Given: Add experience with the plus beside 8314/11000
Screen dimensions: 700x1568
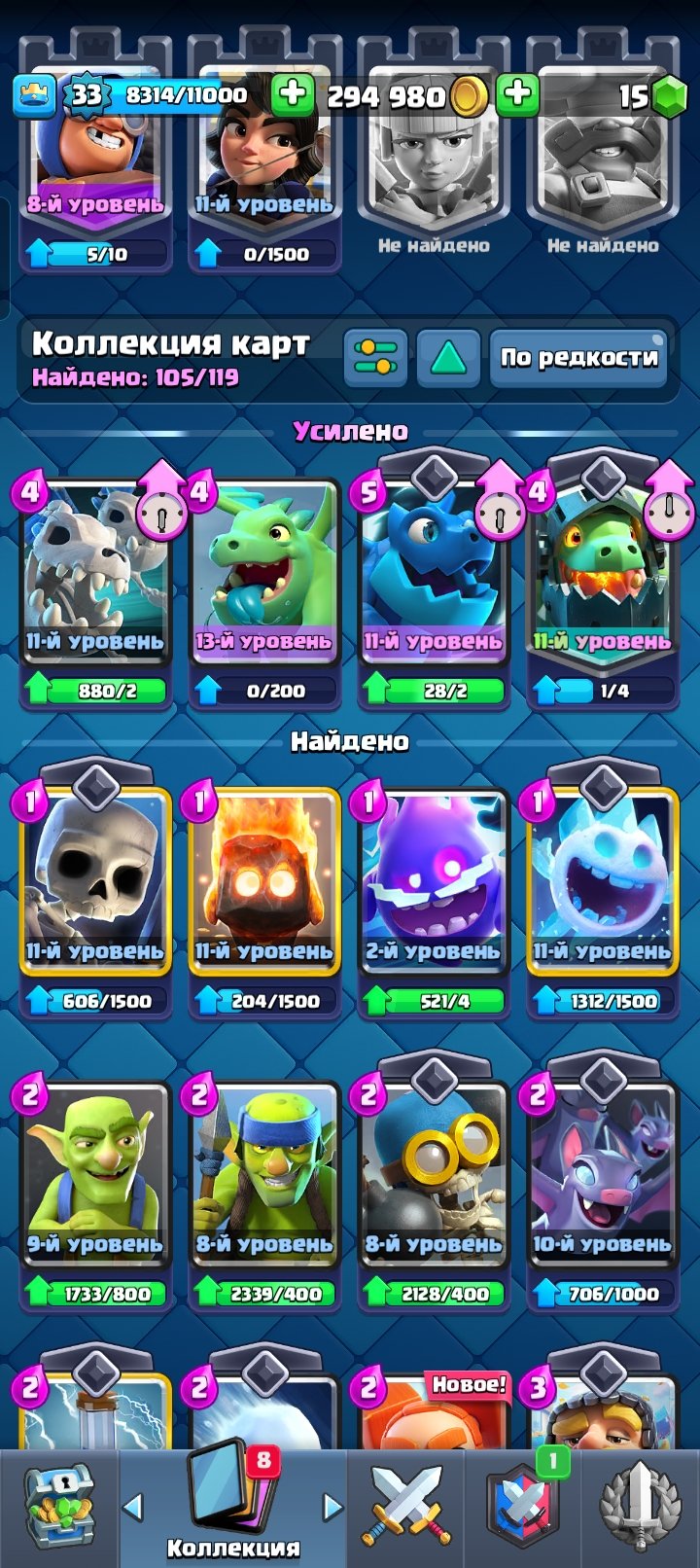Looking at the screenshot, I should tap(292, 94).
